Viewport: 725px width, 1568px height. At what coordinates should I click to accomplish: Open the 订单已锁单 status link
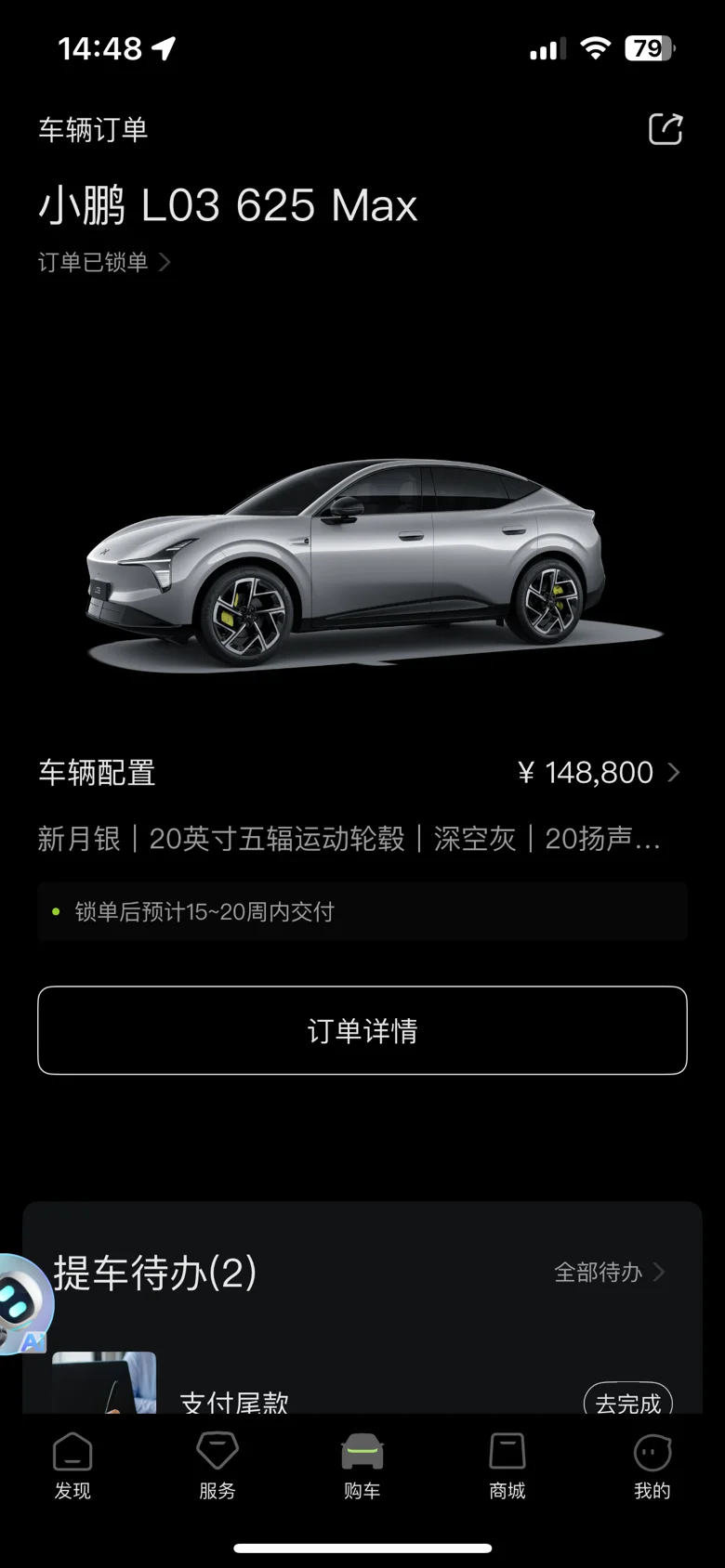click(104, 262)
